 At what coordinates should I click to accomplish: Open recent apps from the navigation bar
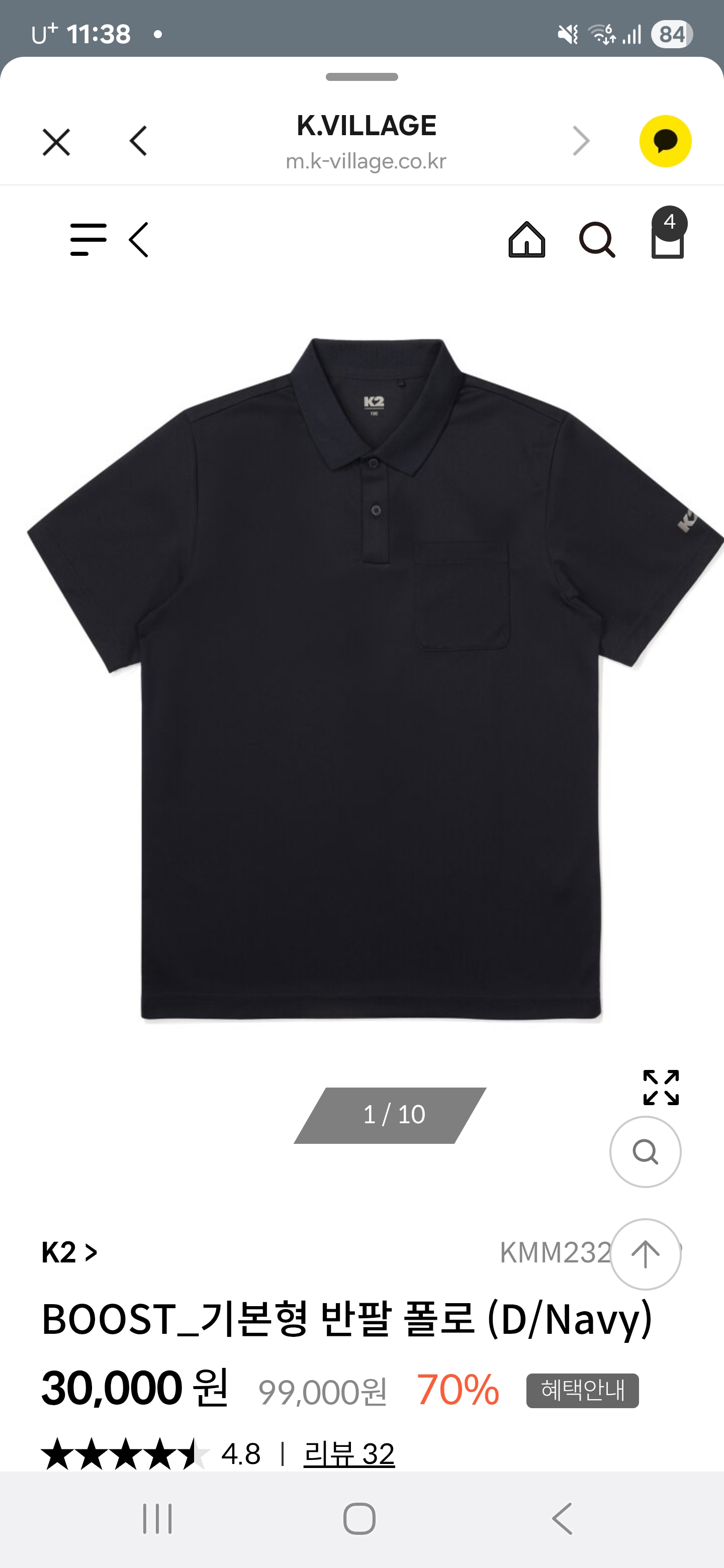point(157,1518)
